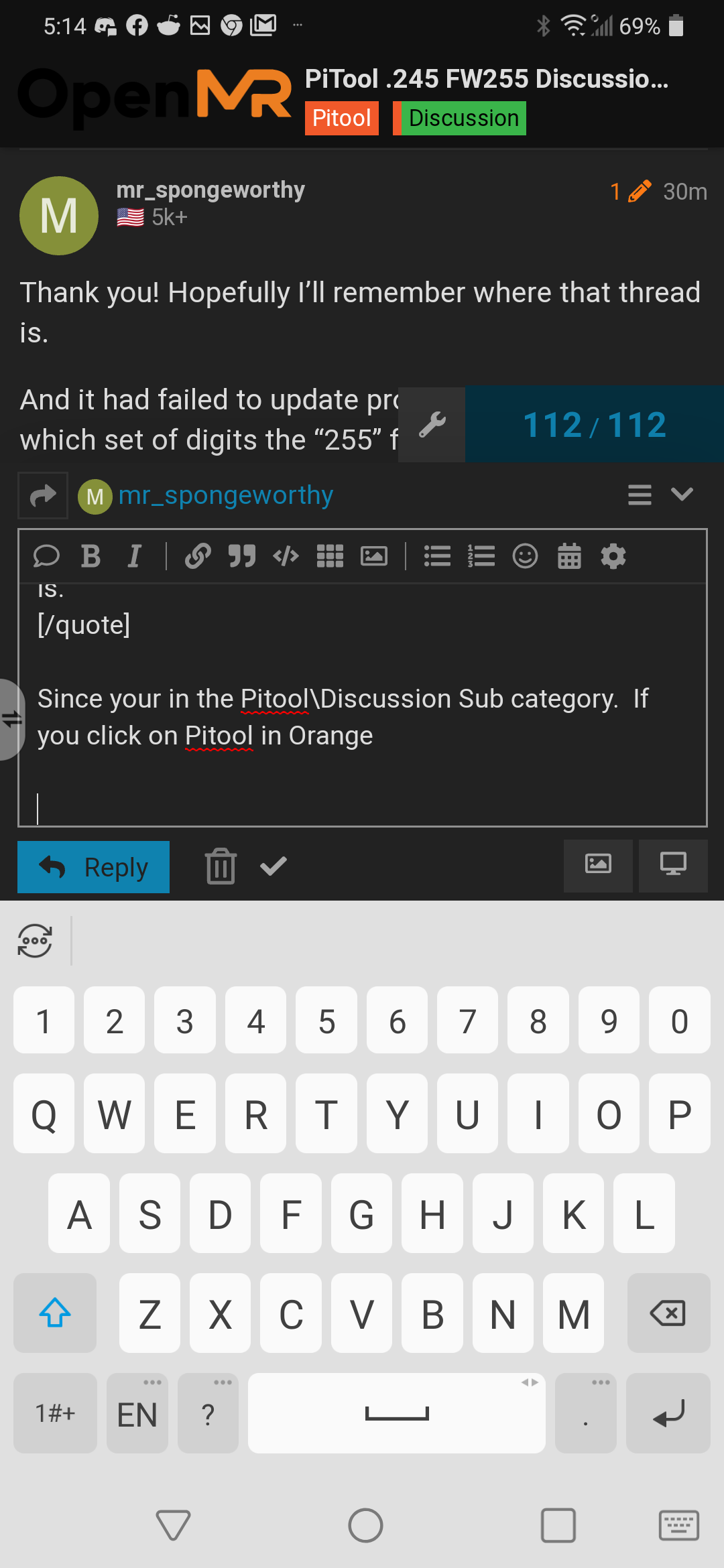Collapse the composer with the down chevron
This screenshot has height=1568, width=724.
click(x=682, y=495)
